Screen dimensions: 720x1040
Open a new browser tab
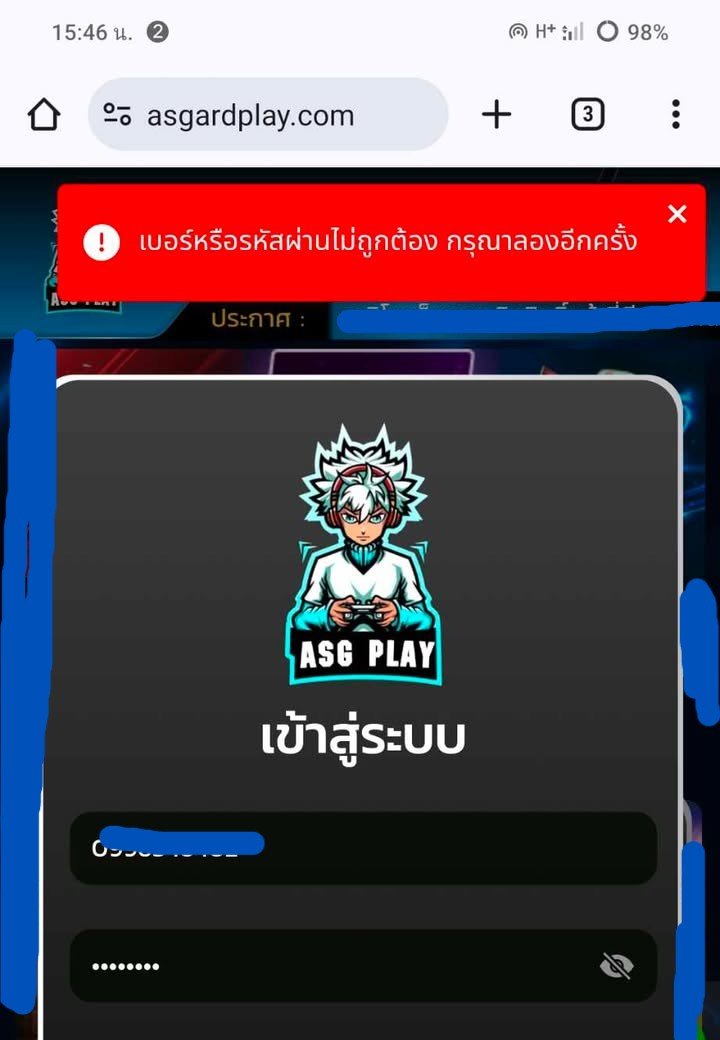point(496,116)
